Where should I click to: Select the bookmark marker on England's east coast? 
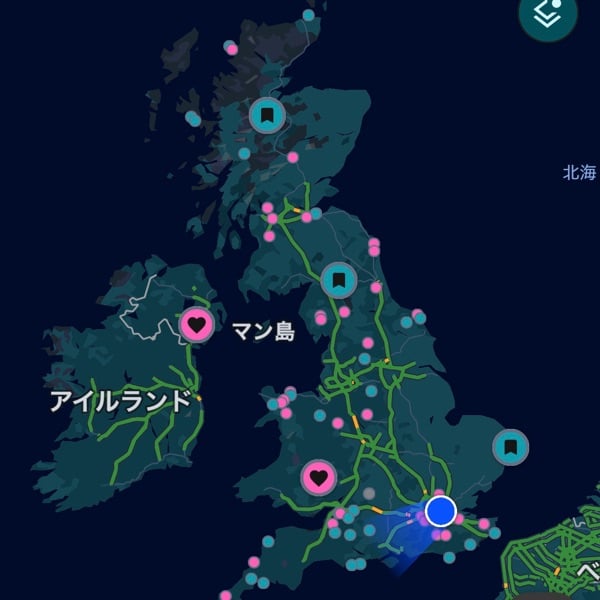[x=511, y=445]
